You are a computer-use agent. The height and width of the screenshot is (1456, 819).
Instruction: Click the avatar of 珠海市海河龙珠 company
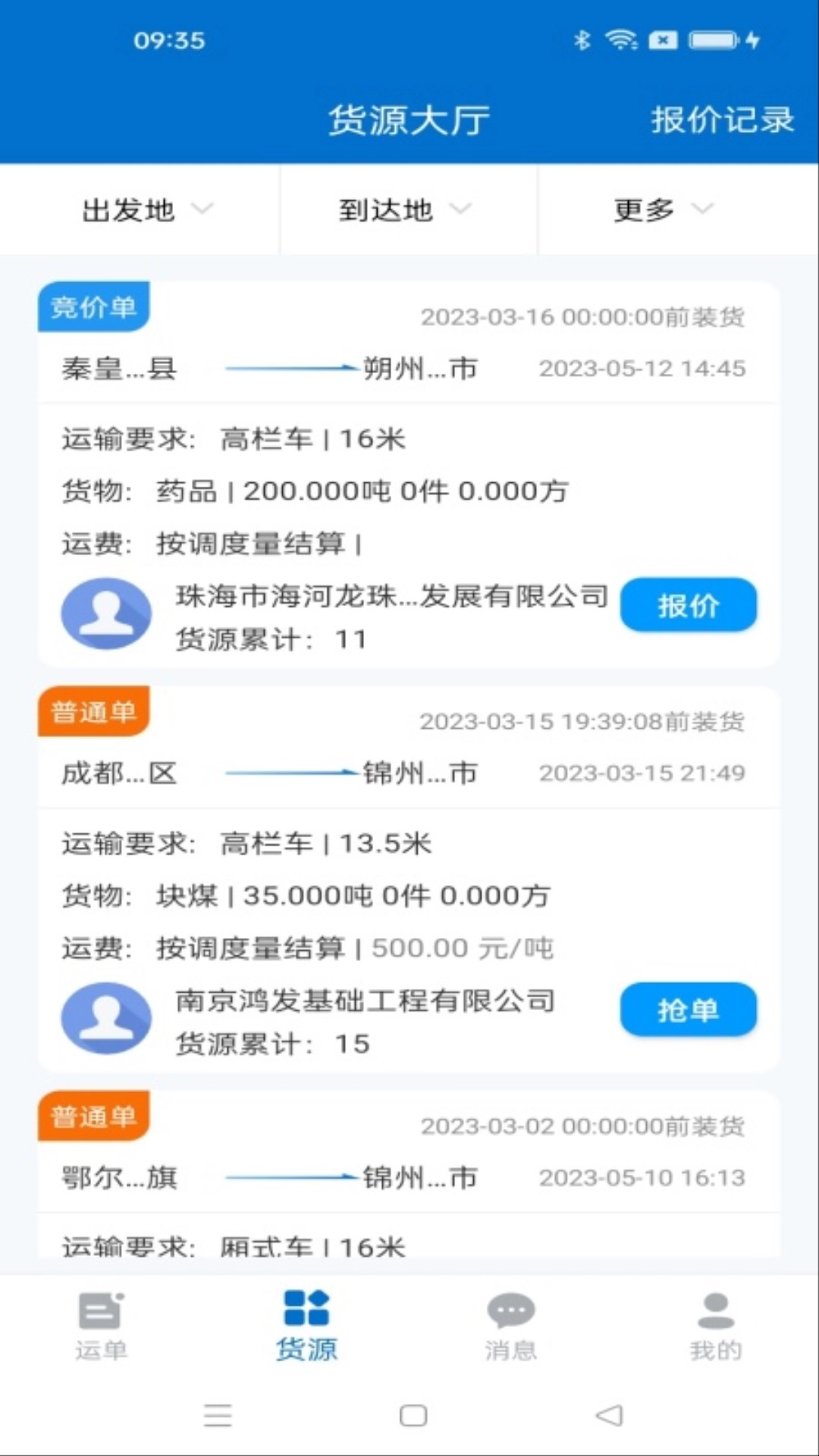point(107,613)
